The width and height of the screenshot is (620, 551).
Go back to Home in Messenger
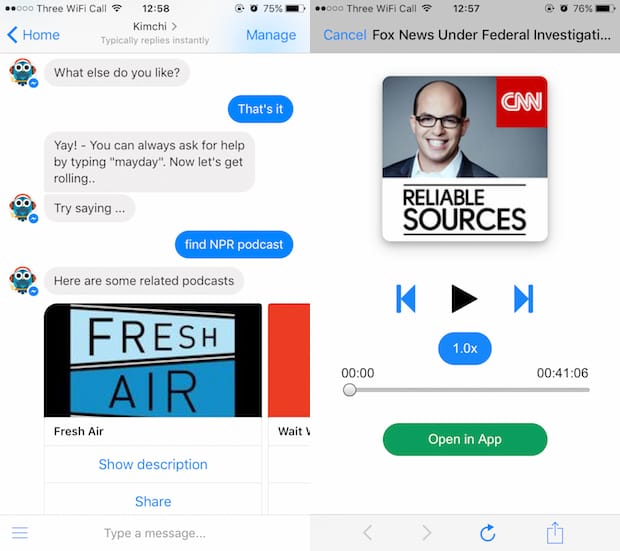33,35
